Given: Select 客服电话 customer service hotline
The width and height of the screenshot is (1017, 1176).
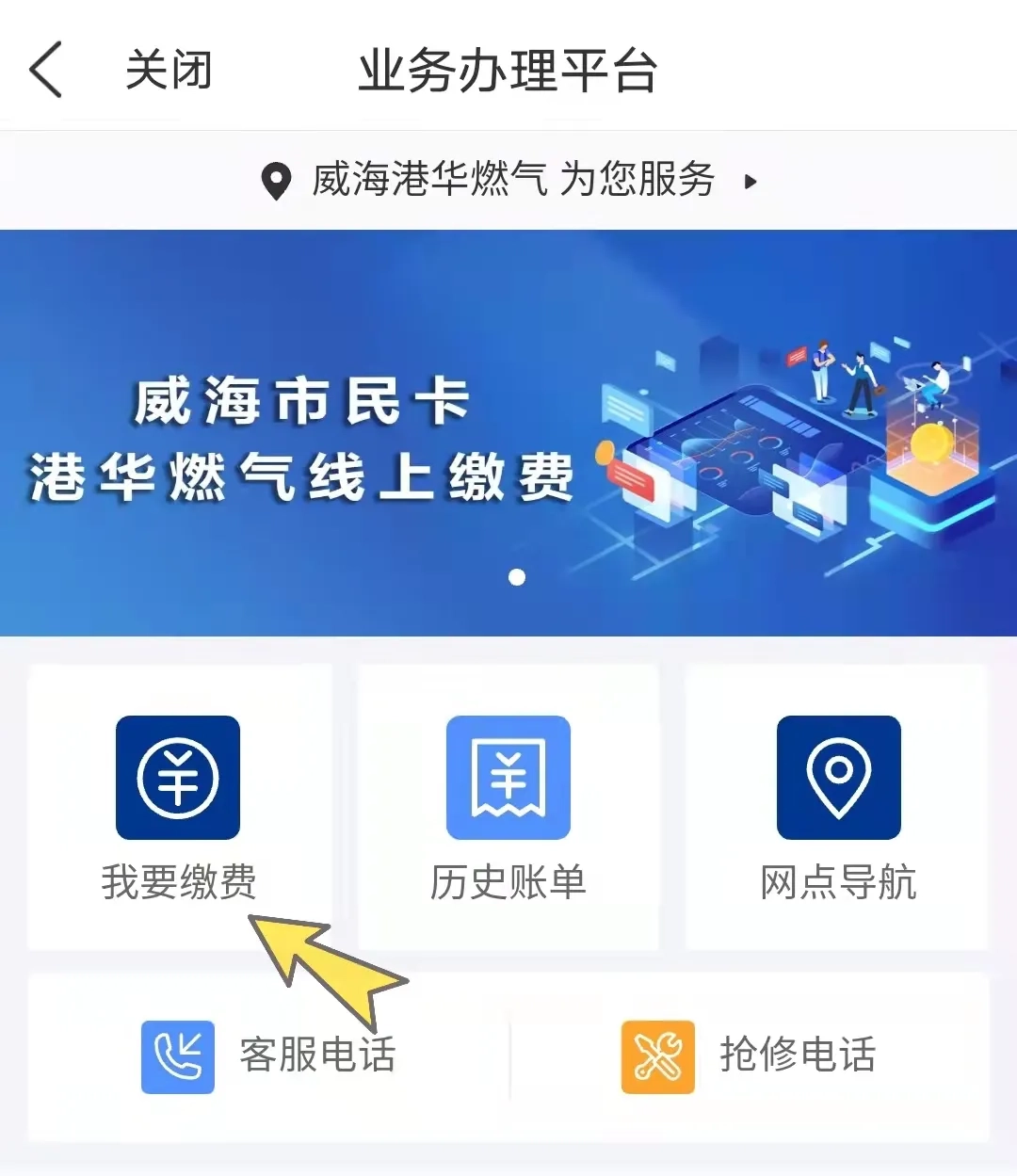Looking at the screenshot, I should point(270,1056).
